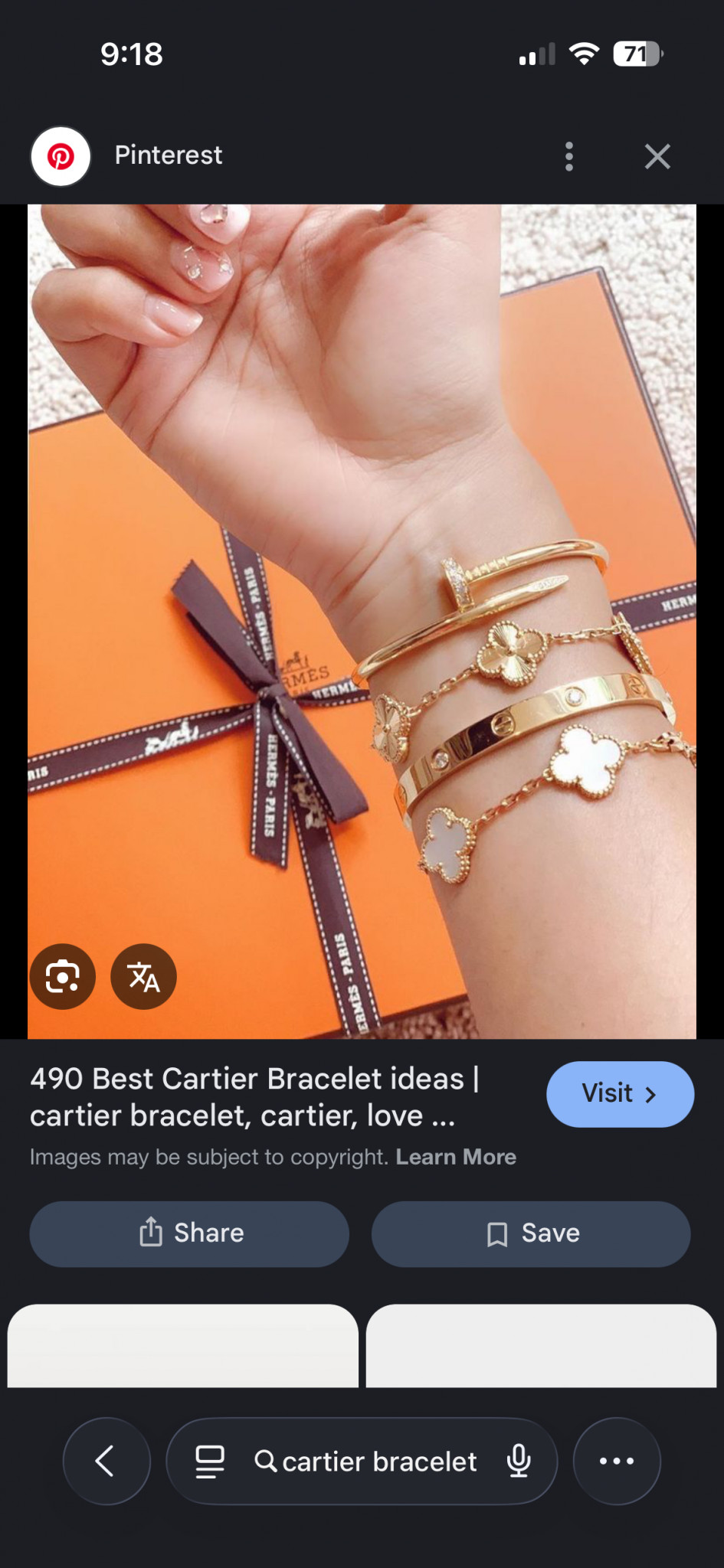Screen dimensions: 724x1568
Task: Open the tabs overview icon
Action: 210,1461
